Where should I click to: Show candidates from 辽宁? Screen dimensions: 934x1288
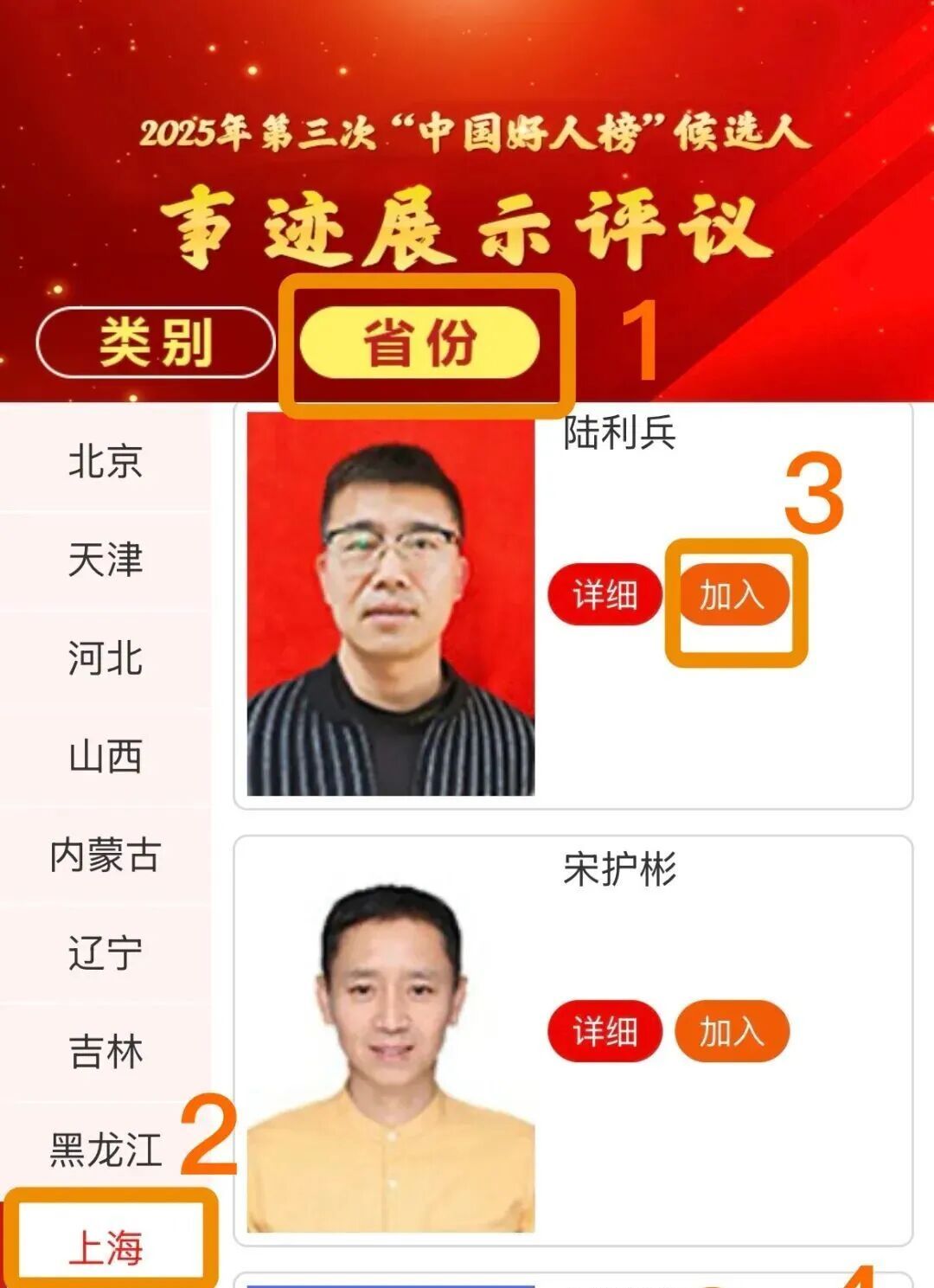pos(105,953)
